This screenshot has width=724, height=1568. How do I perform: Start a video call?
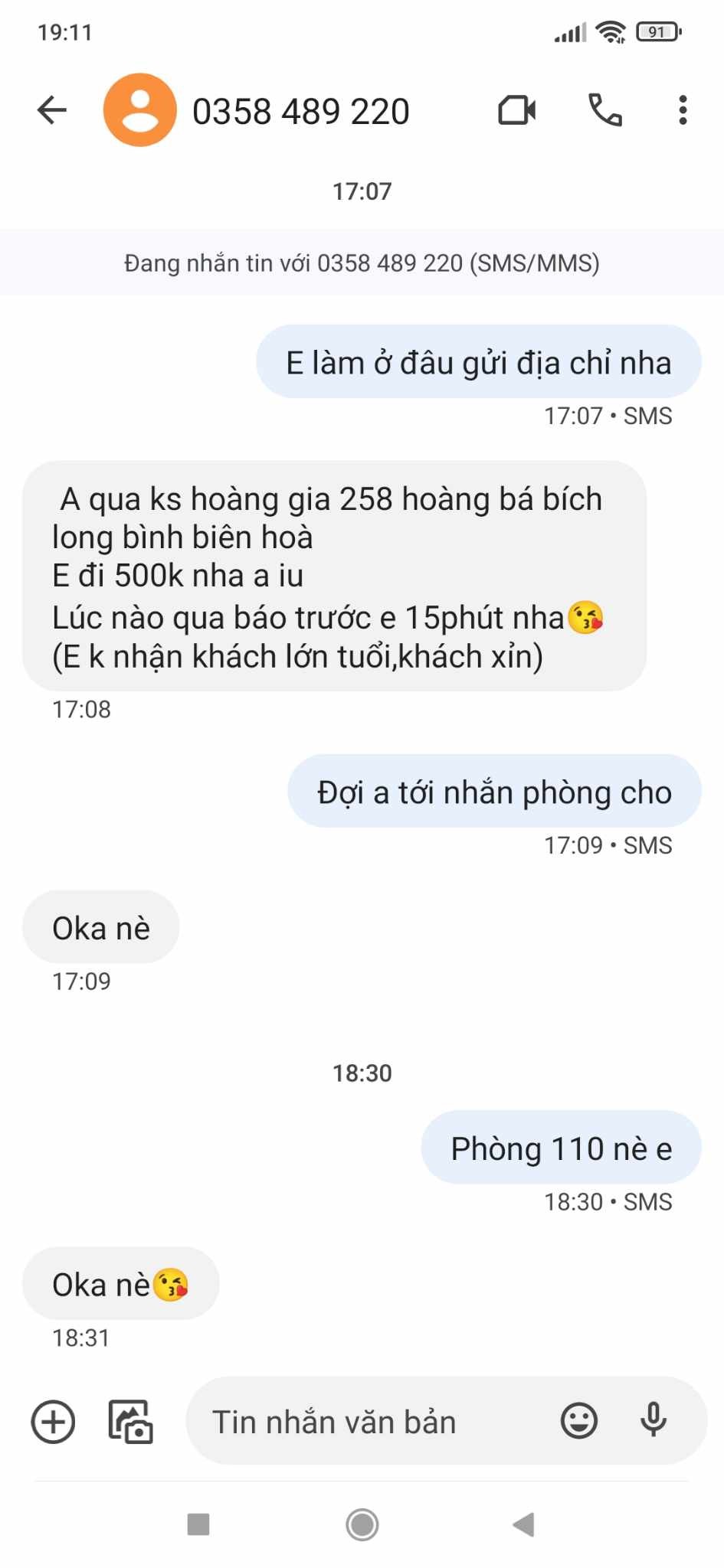(517, 110)
